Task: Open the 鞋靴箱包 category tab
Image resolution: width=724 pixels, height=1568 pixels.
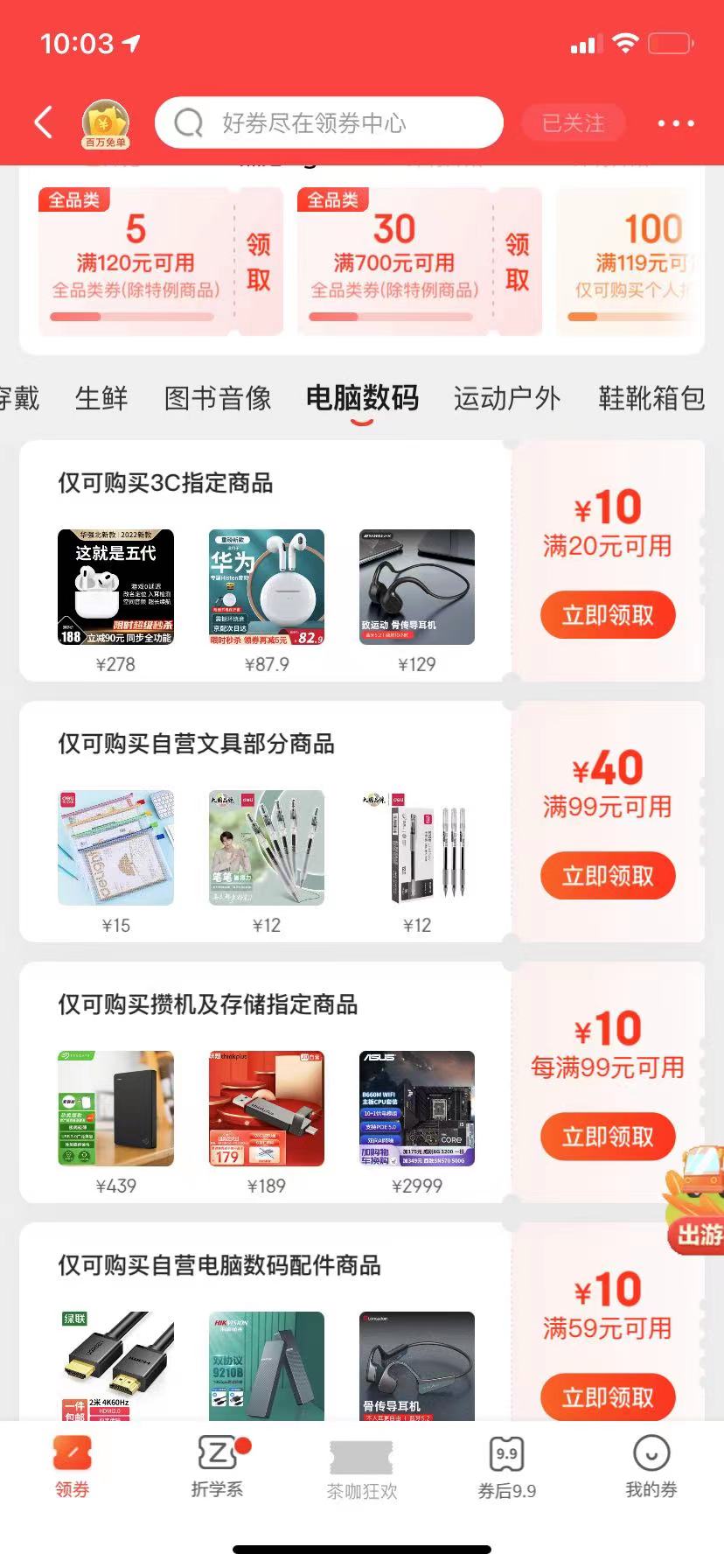Action: pos(651,398)
